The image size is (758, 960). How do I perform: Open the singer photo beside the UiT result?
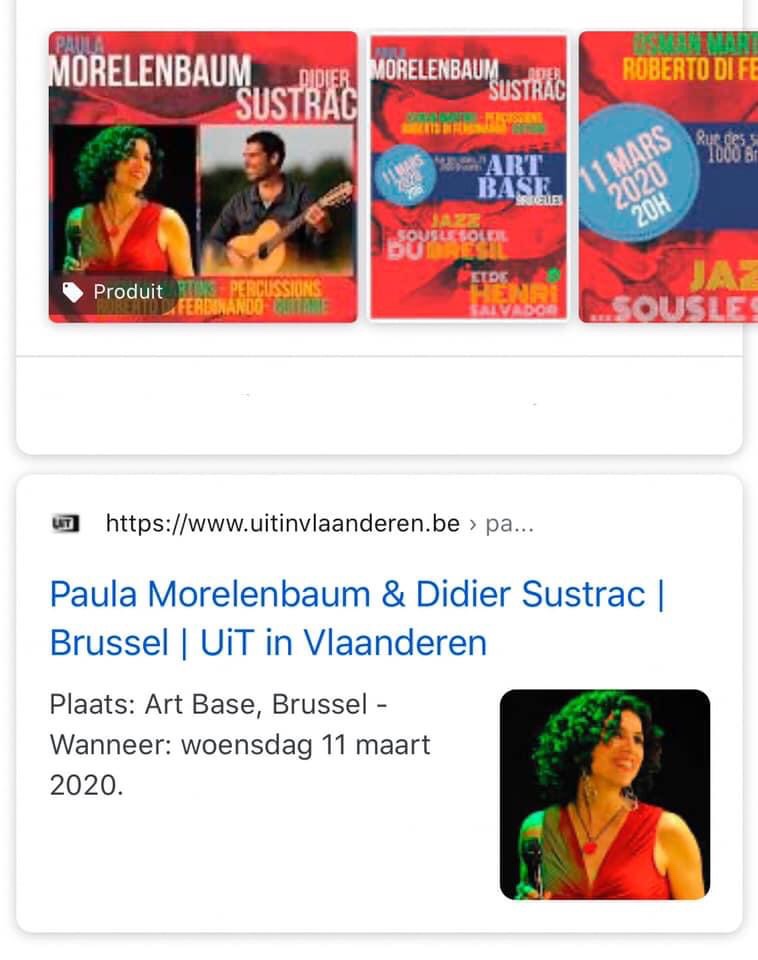[604, 794]
